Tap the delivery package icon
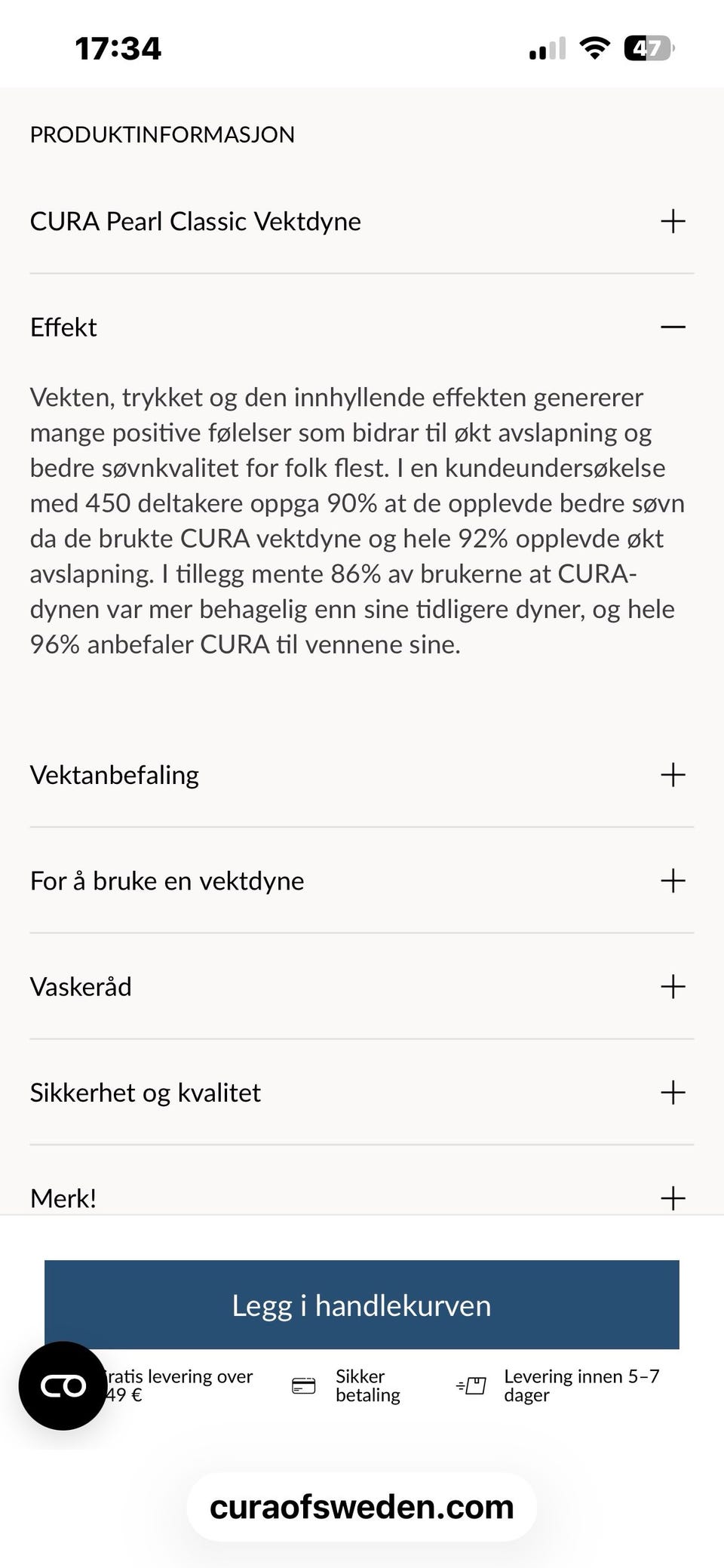 [x=469, y=1385]
